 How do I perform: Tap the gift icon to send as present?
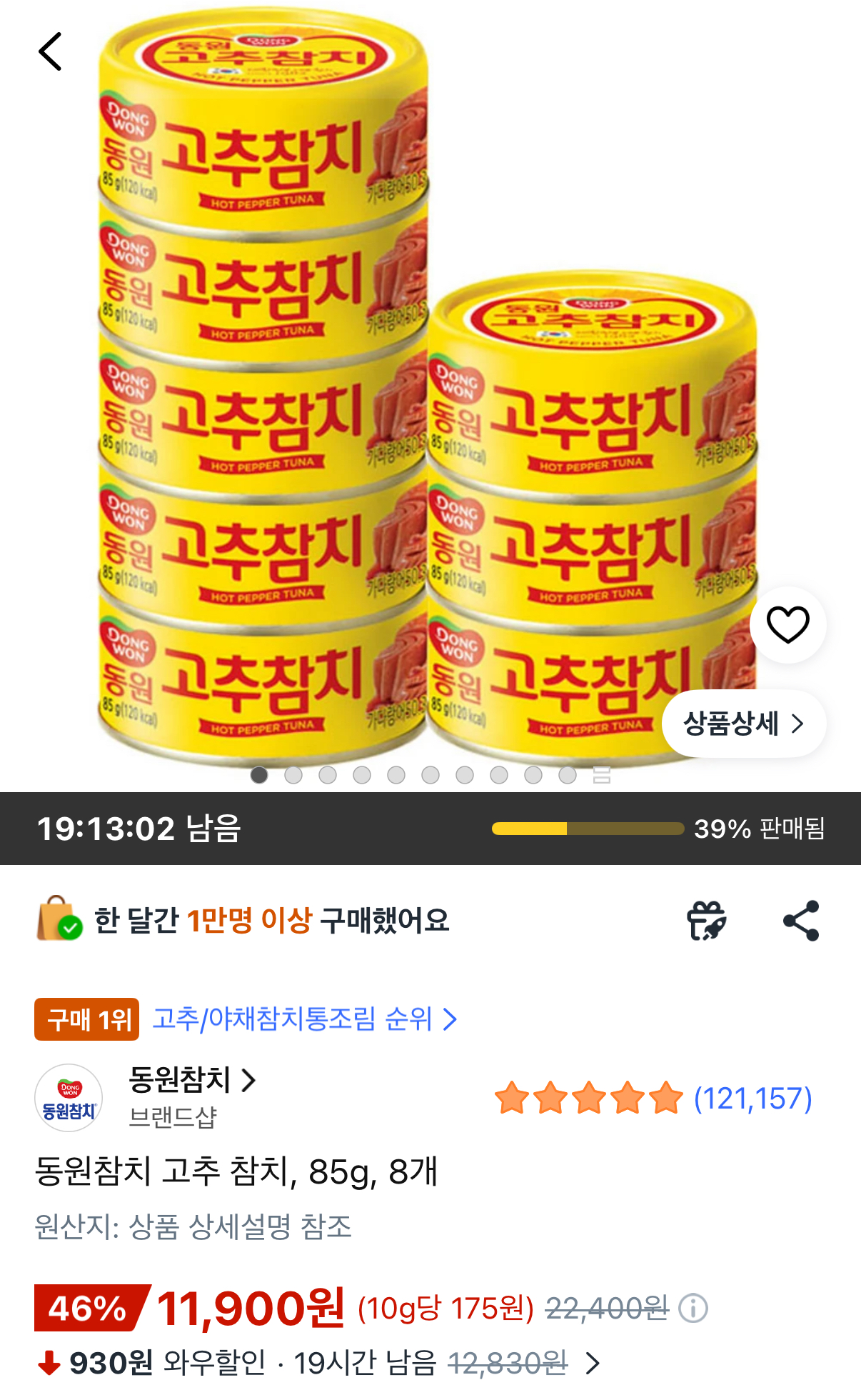706,921
